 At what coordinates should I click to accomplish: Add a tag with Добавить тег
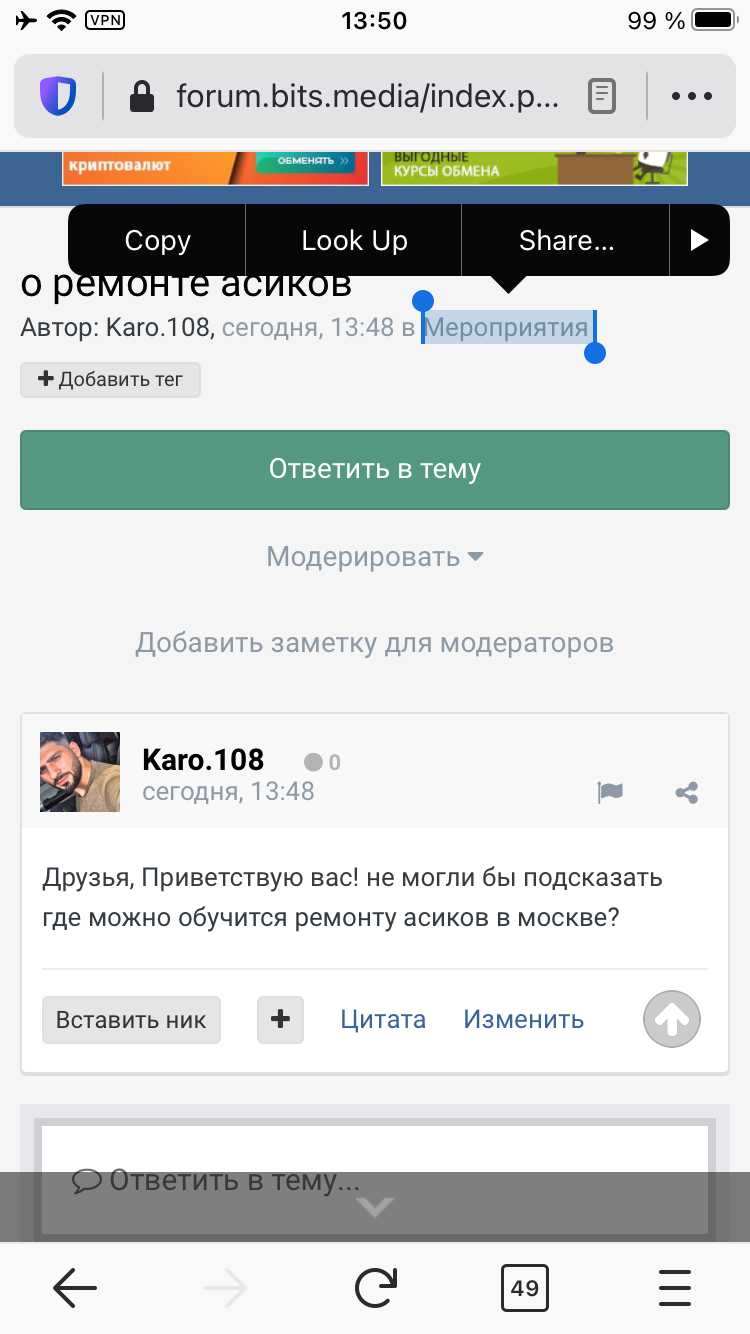pos(111,380)
